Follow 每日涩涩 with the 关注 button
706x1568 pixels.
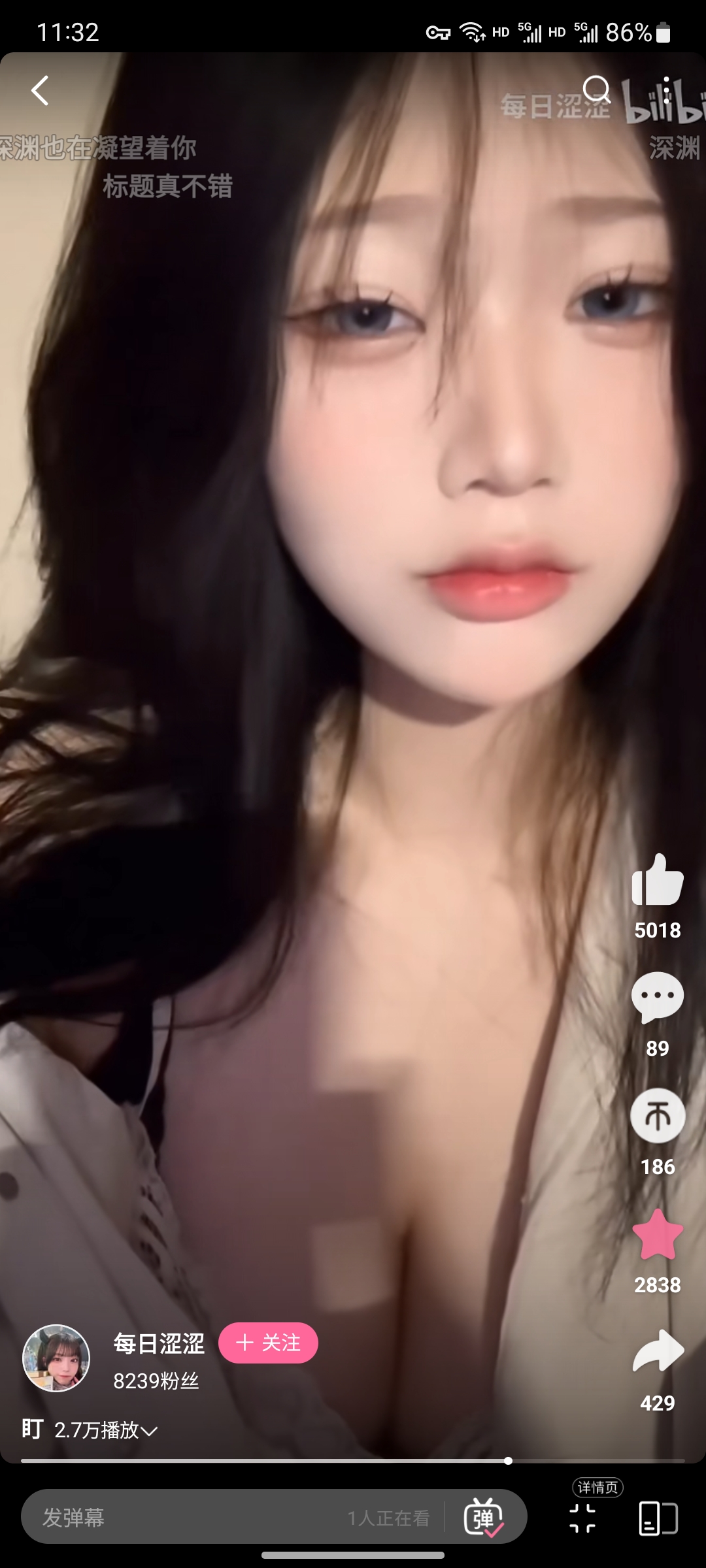coord(268,1343)
